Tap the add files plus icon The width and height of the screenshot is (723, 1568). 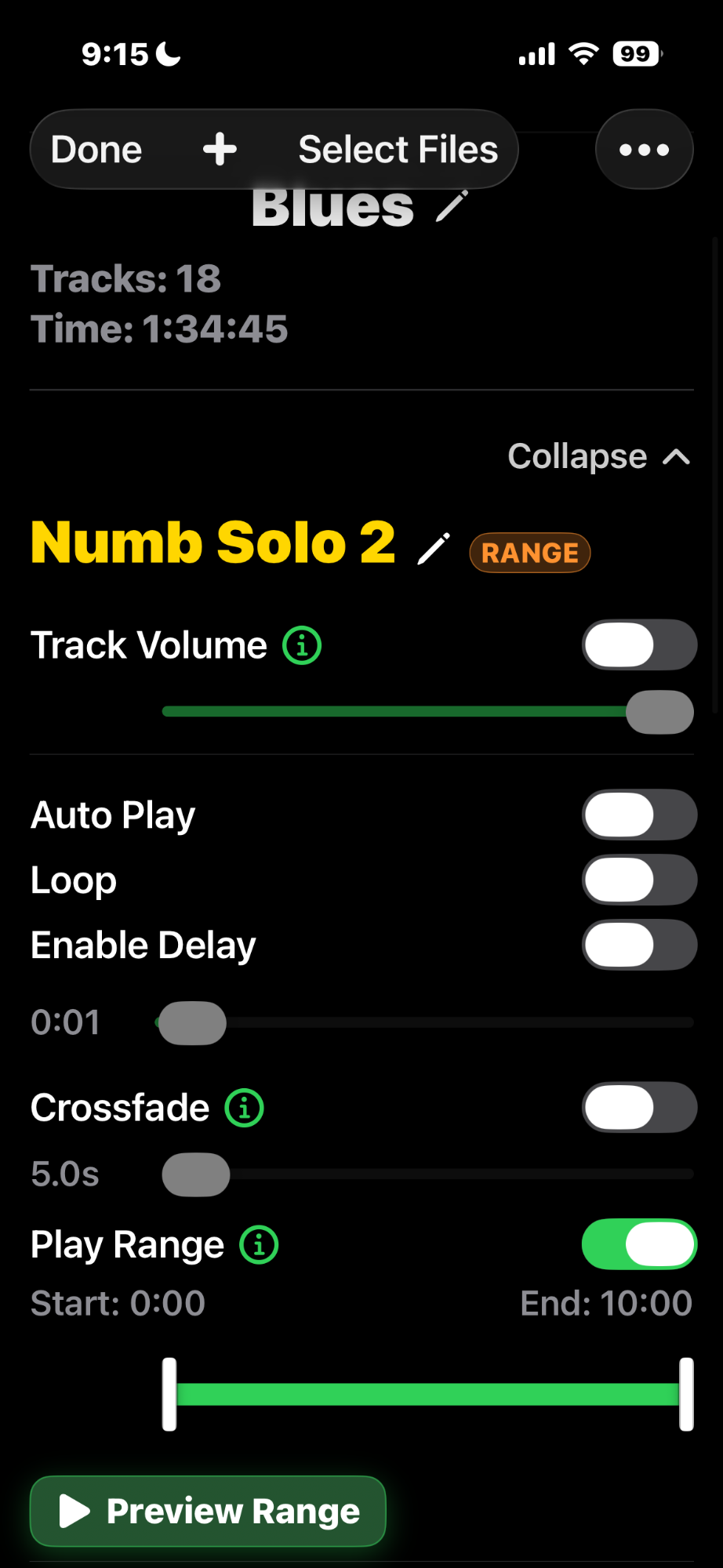(x=220, y=148)
